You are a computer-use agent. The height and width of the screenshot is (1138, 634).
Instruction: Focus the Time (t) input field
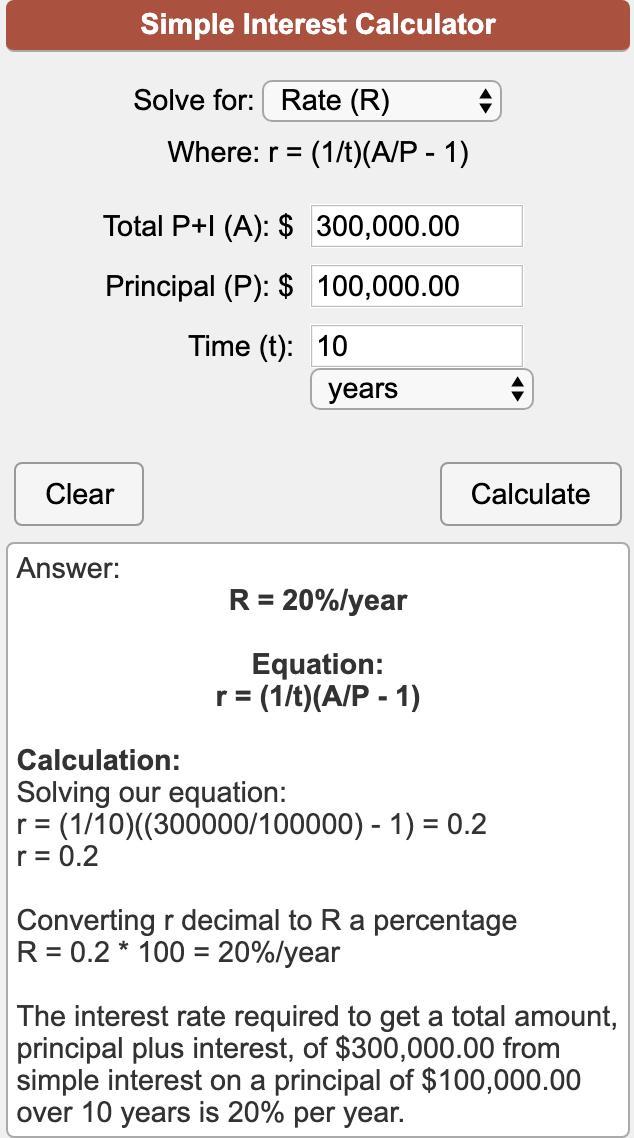(x=416, y=346)
